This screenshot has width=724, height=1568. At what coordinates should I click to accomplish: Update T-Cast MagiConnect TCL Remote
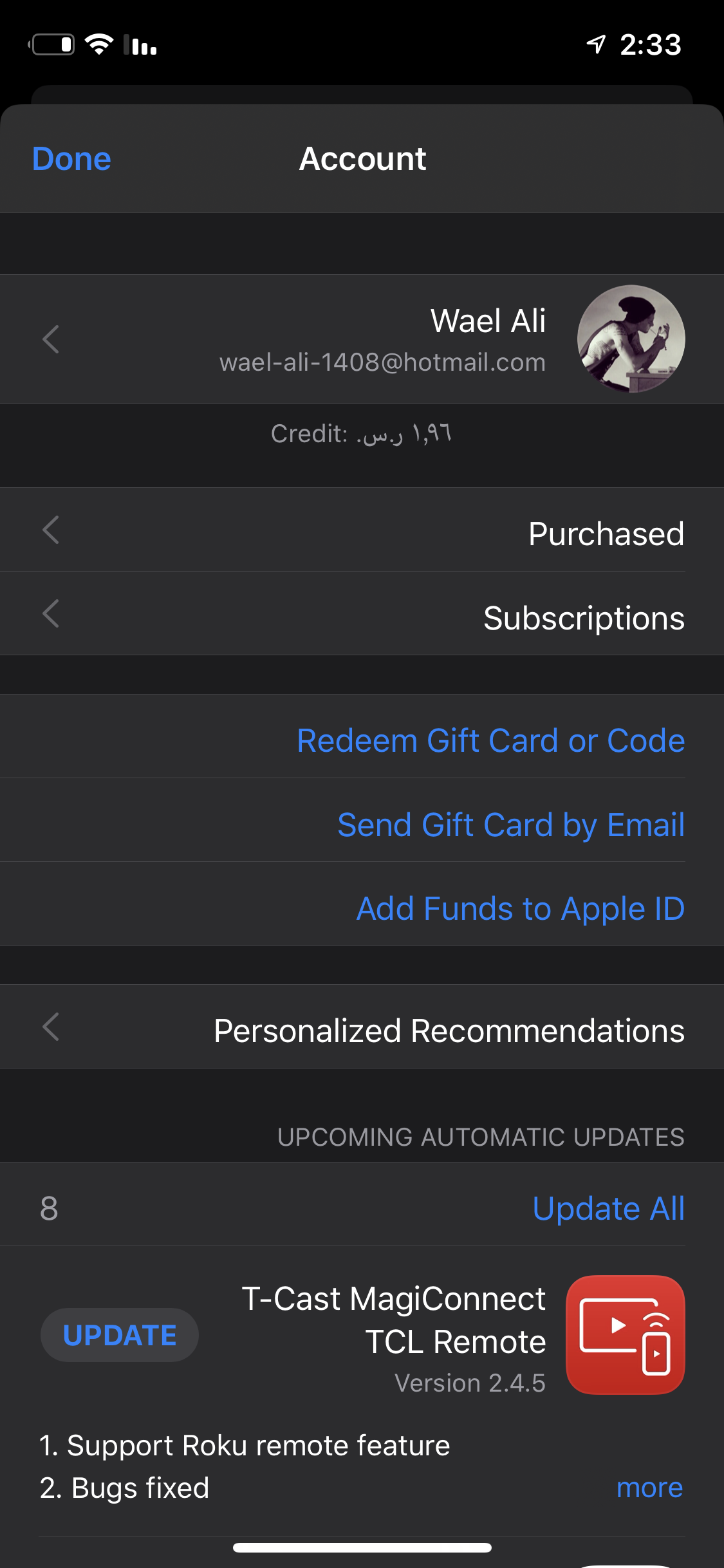(x=120, y=1335)
